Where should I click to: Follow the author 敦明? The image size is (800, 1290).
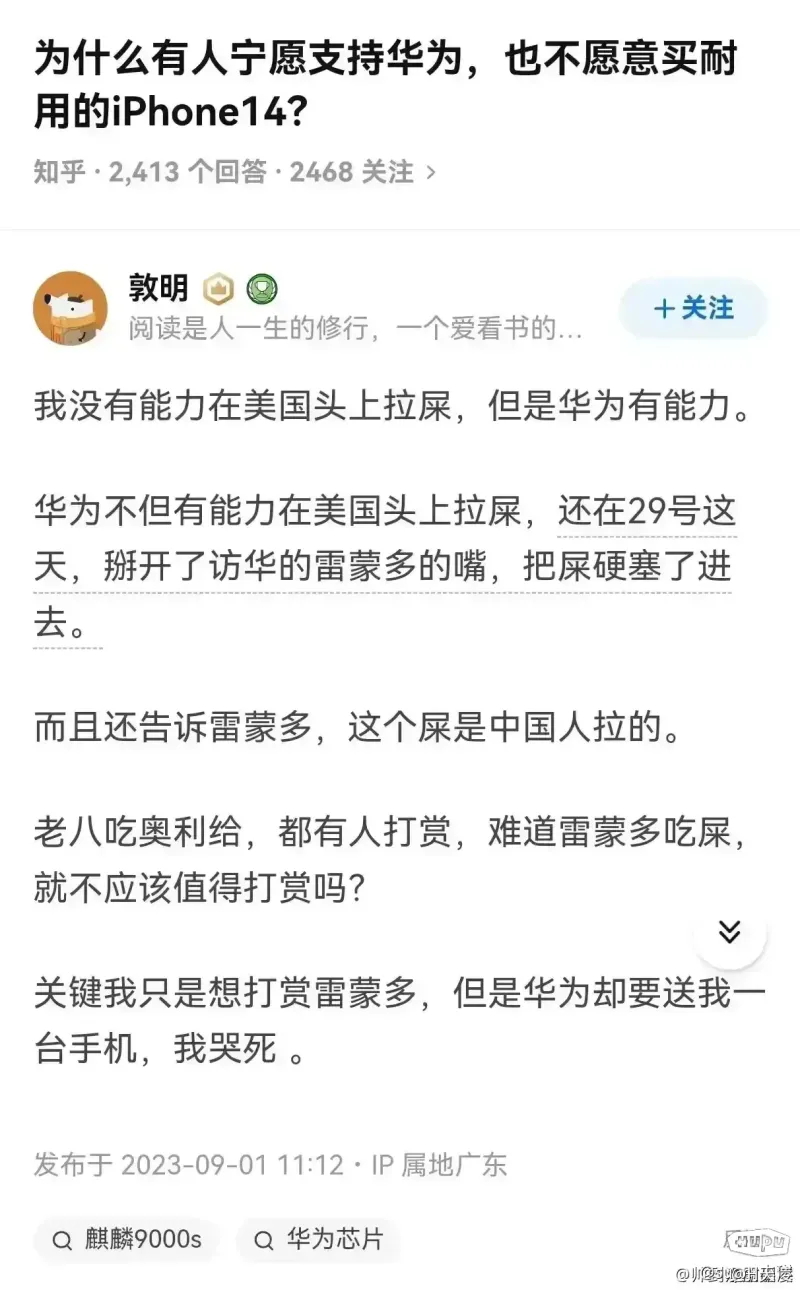tap(693, 308)
